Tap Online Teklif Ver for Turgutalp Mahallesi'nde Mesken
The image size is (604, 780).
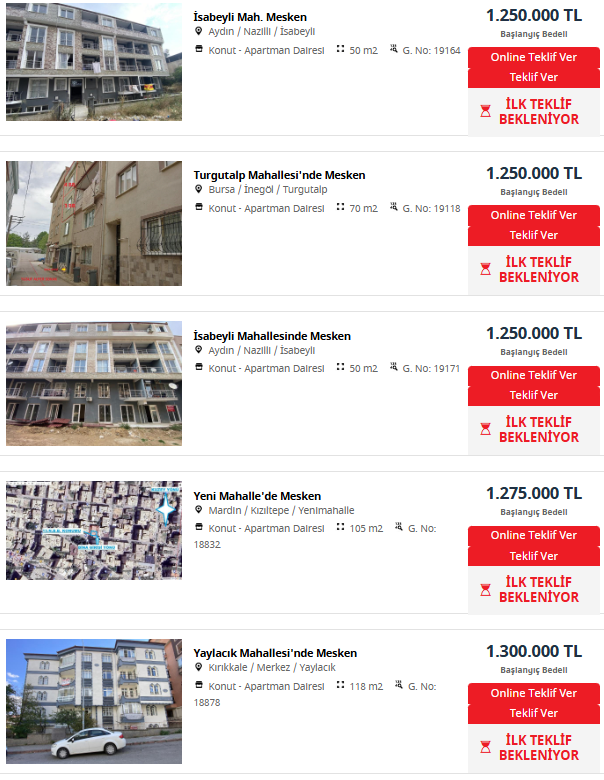pos(533,215)
